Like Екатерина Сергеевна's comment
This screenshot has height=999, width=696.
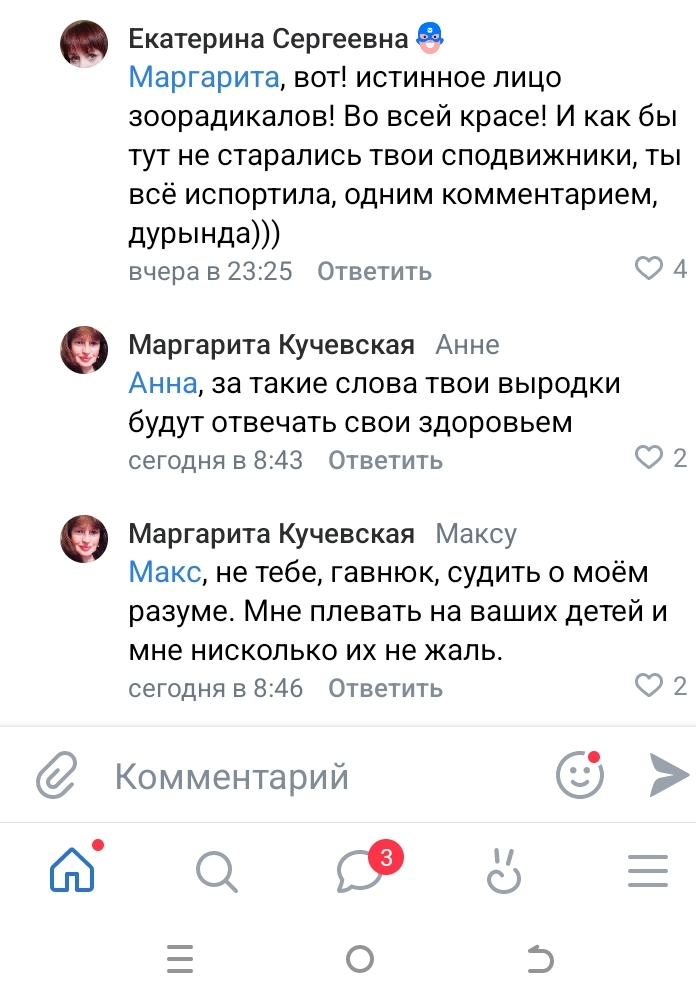click(x=650, y=268)
